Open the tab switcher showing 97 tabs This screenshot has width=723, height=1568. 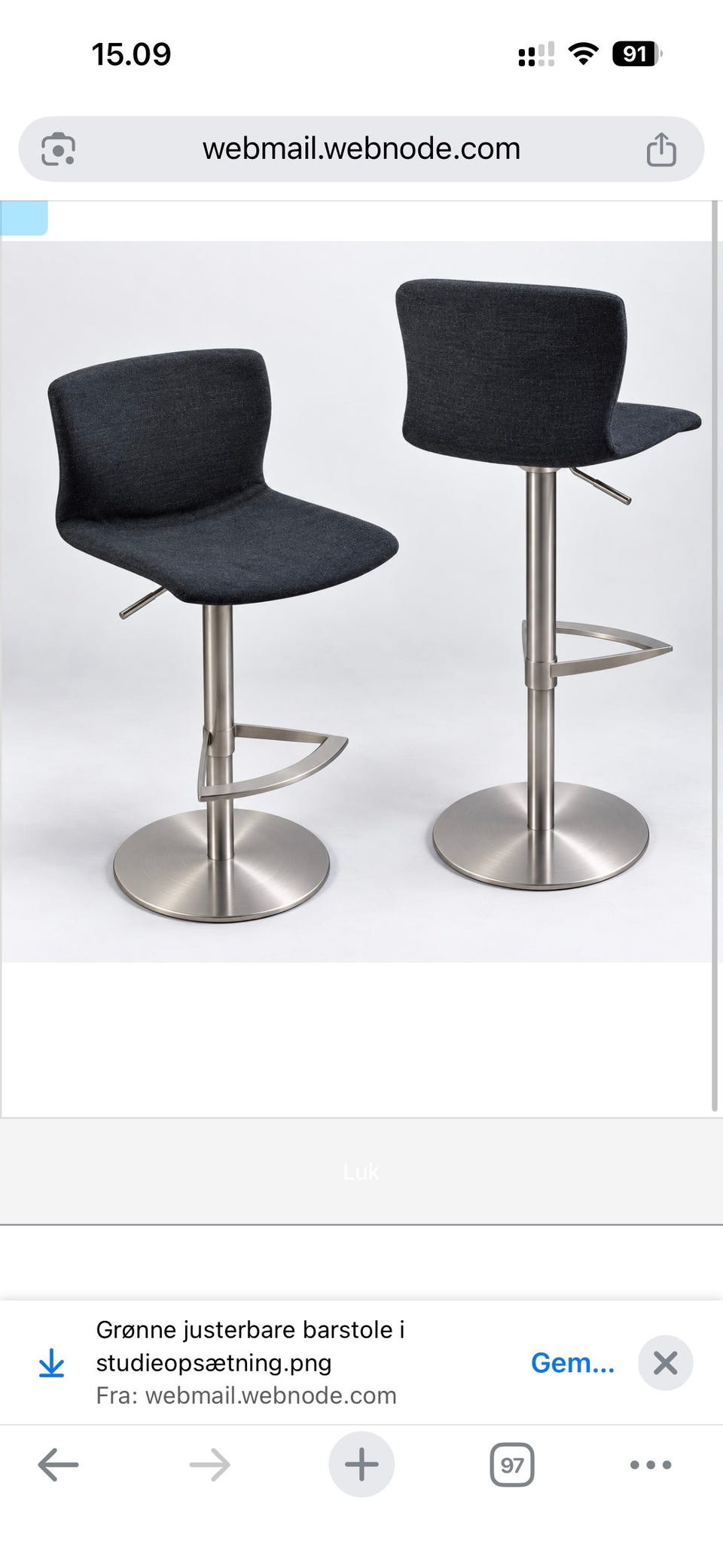512,1465
